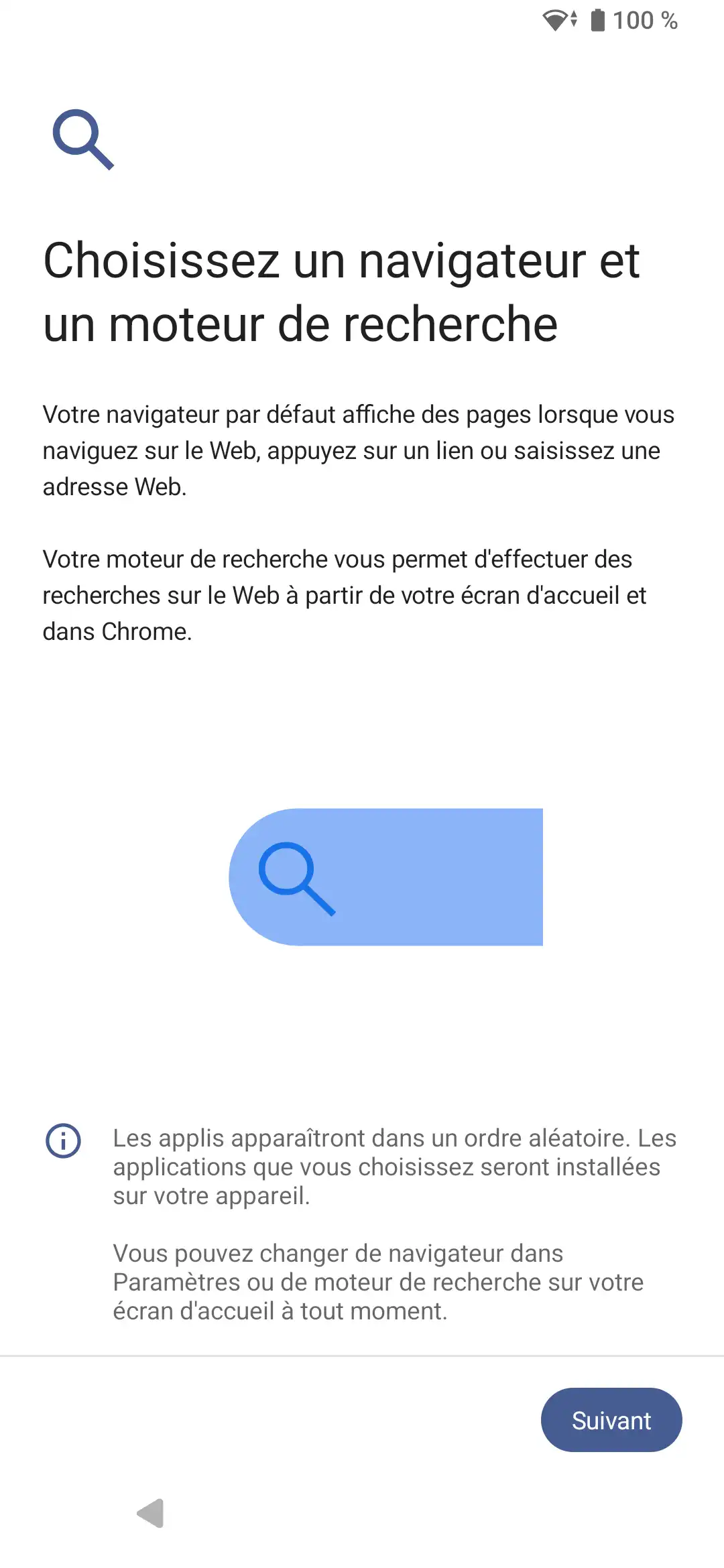Go back using the system back arrow

tap(152, 1513)
